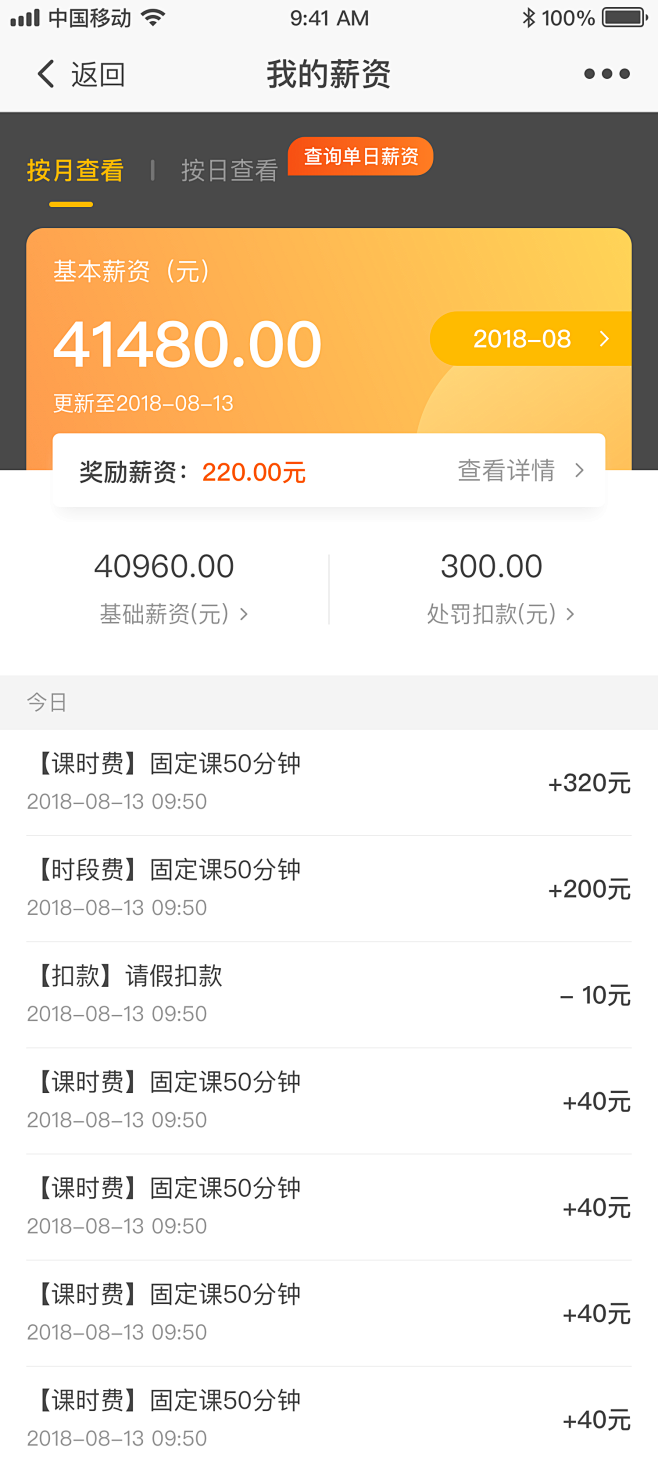Open the three-dot overflow menu
Image resolution: width=658 pixels, height=1472 pixels.
click(607, 74)
